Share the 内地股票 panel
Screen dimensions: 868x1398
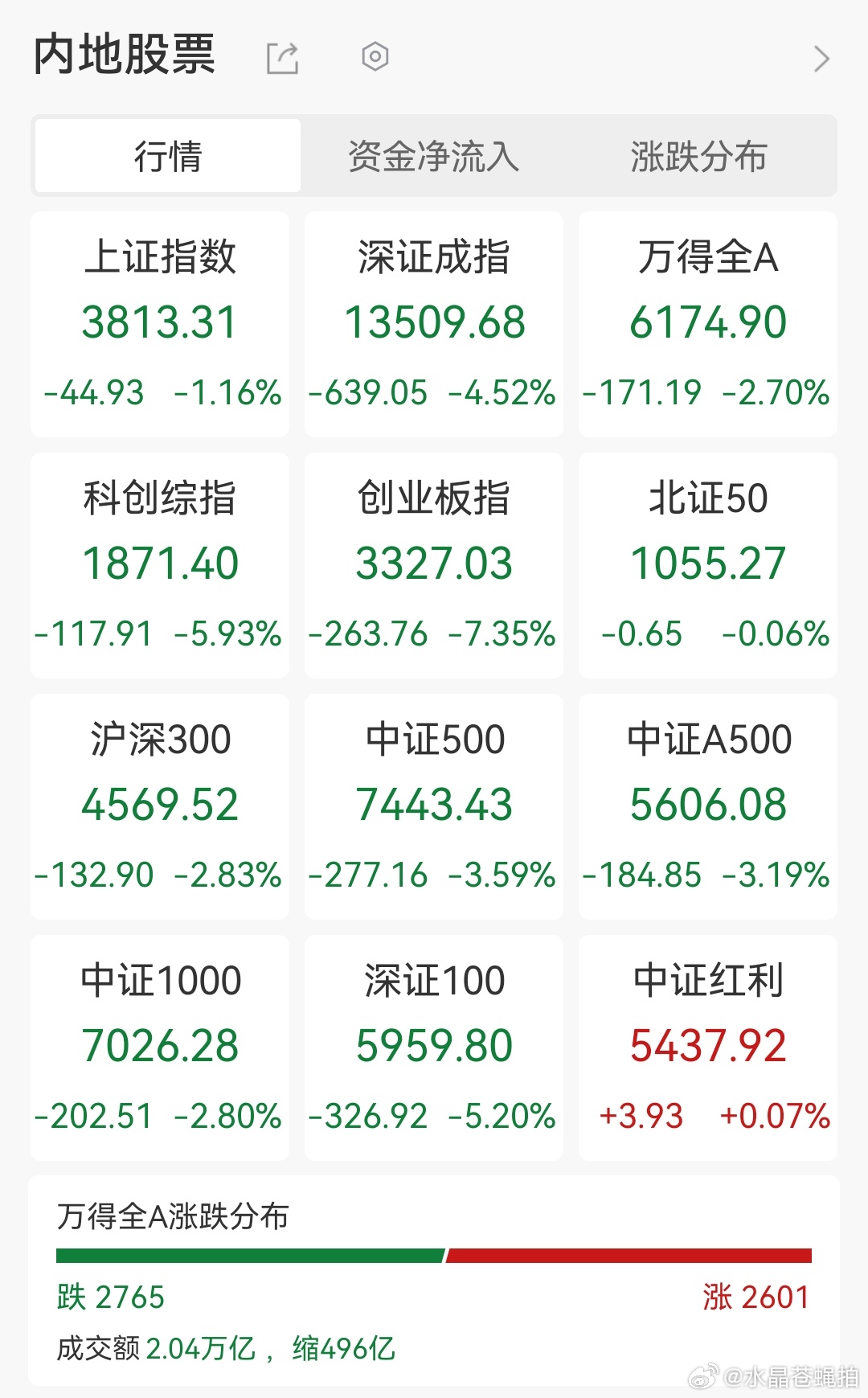click(x=282, y=58)
